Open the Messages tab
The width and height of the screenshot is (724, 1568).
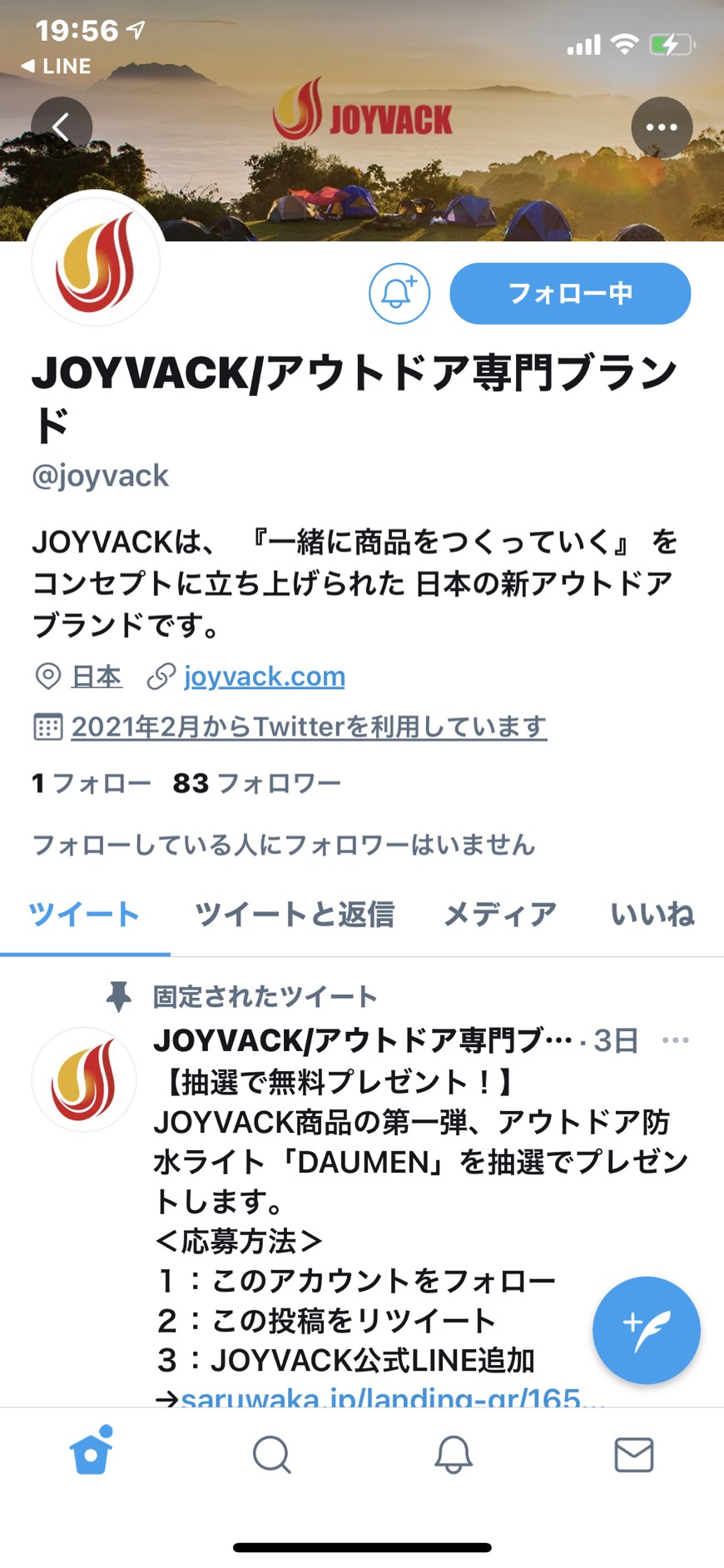point(634,1455)
